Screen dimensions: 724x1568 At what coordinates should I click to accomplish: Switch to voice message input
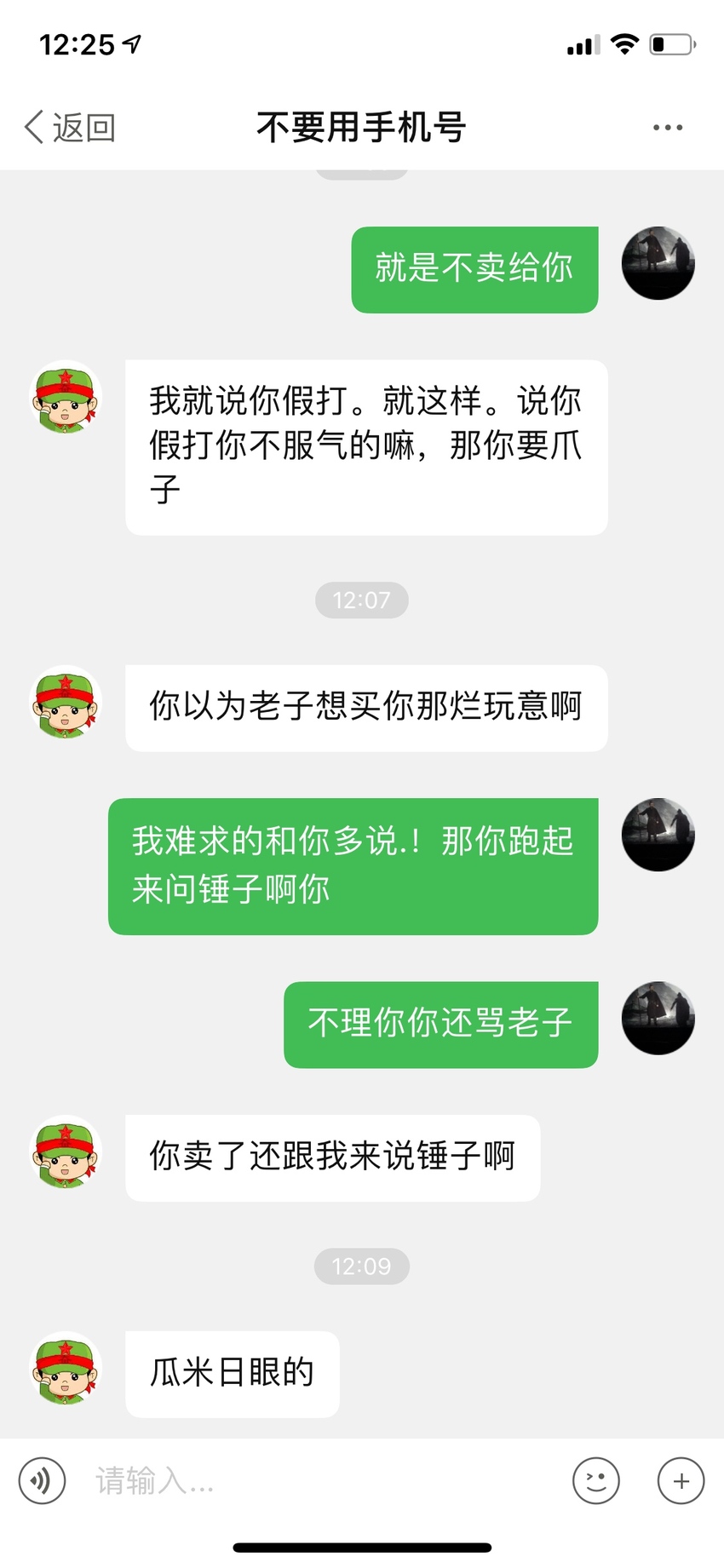pos(42,1480)
